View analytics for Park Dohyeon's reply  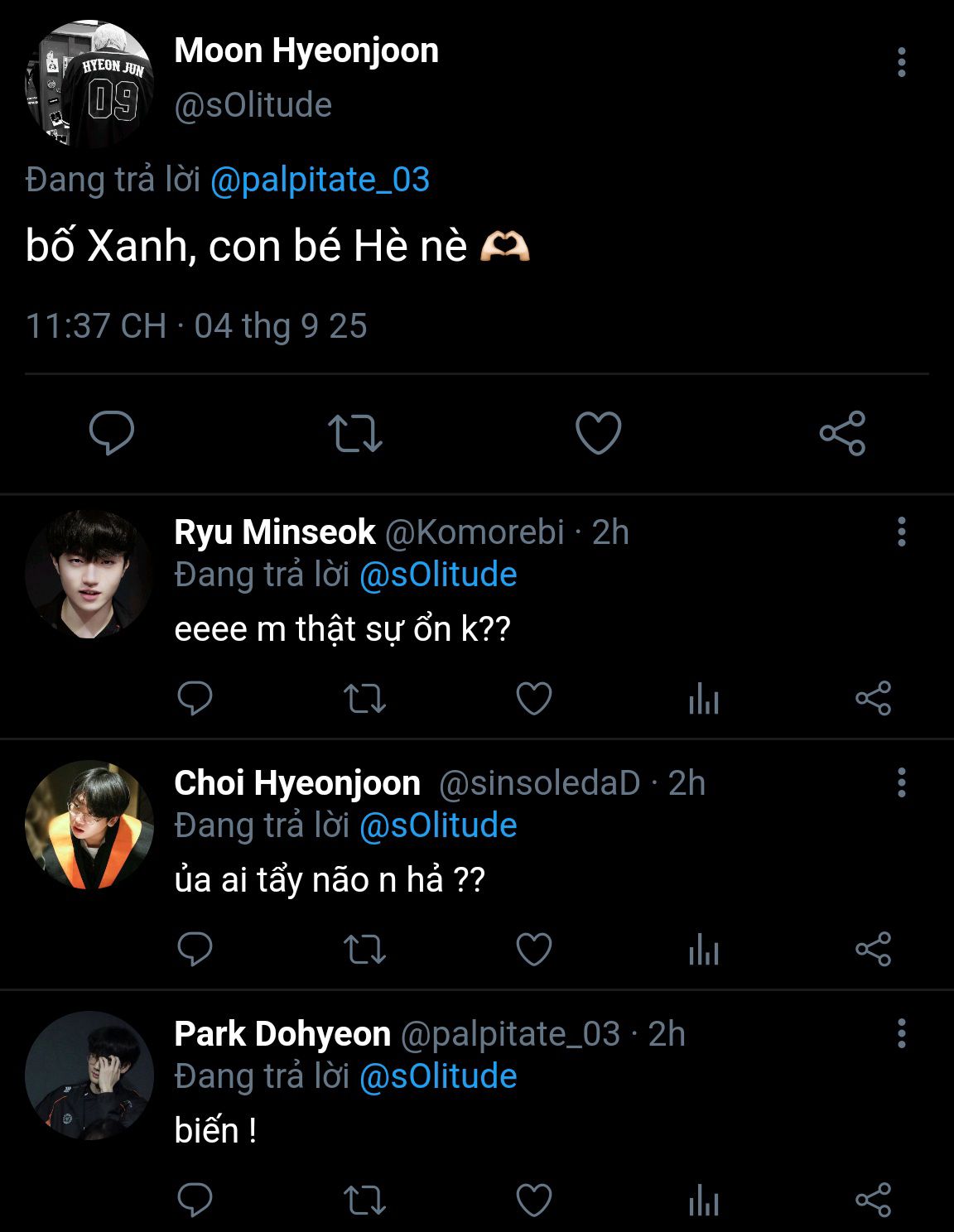(x=703, y=1201)
